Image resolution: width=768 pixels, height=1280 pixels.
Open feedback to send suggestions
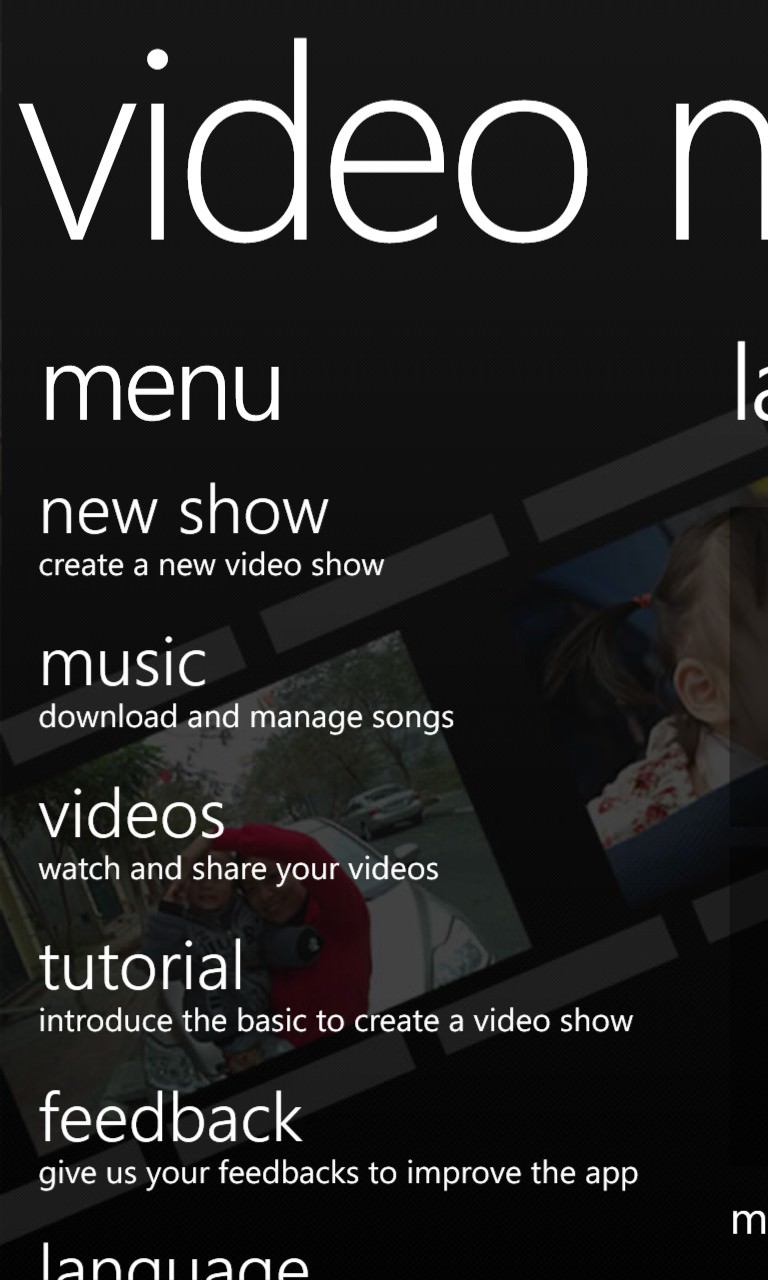[x=338, y=1140]
